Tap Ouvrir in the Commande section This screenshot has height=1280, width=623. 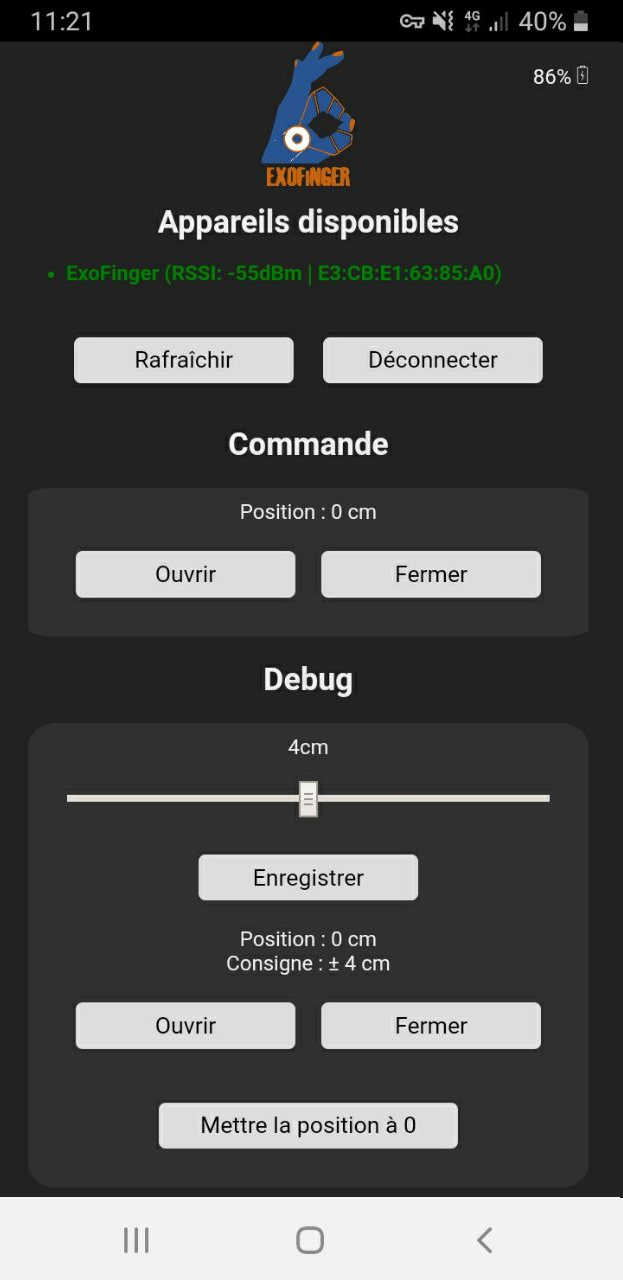tap(185, 574)
